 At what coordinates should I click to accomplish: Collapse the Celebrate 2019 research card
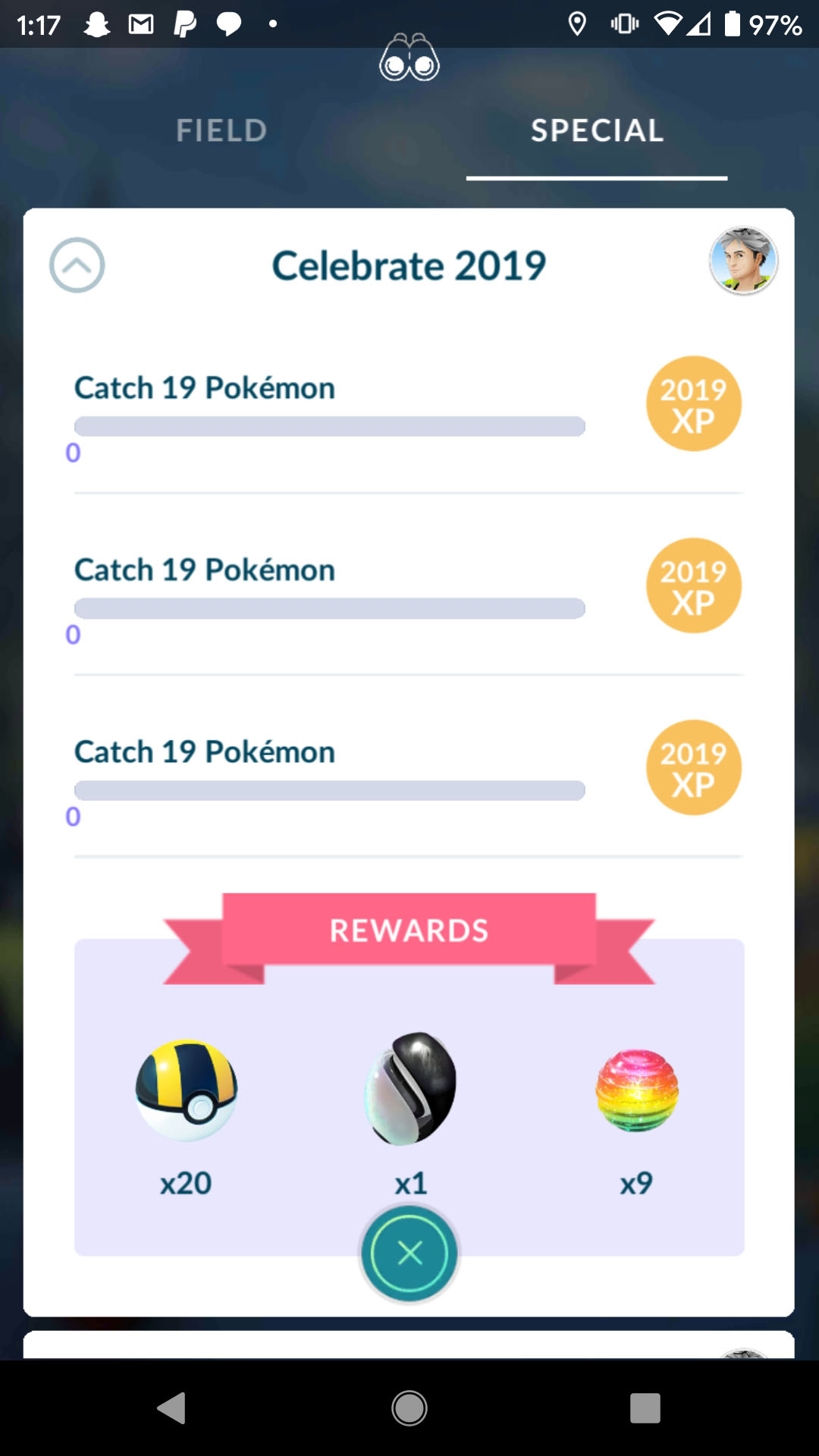(76, 265)
